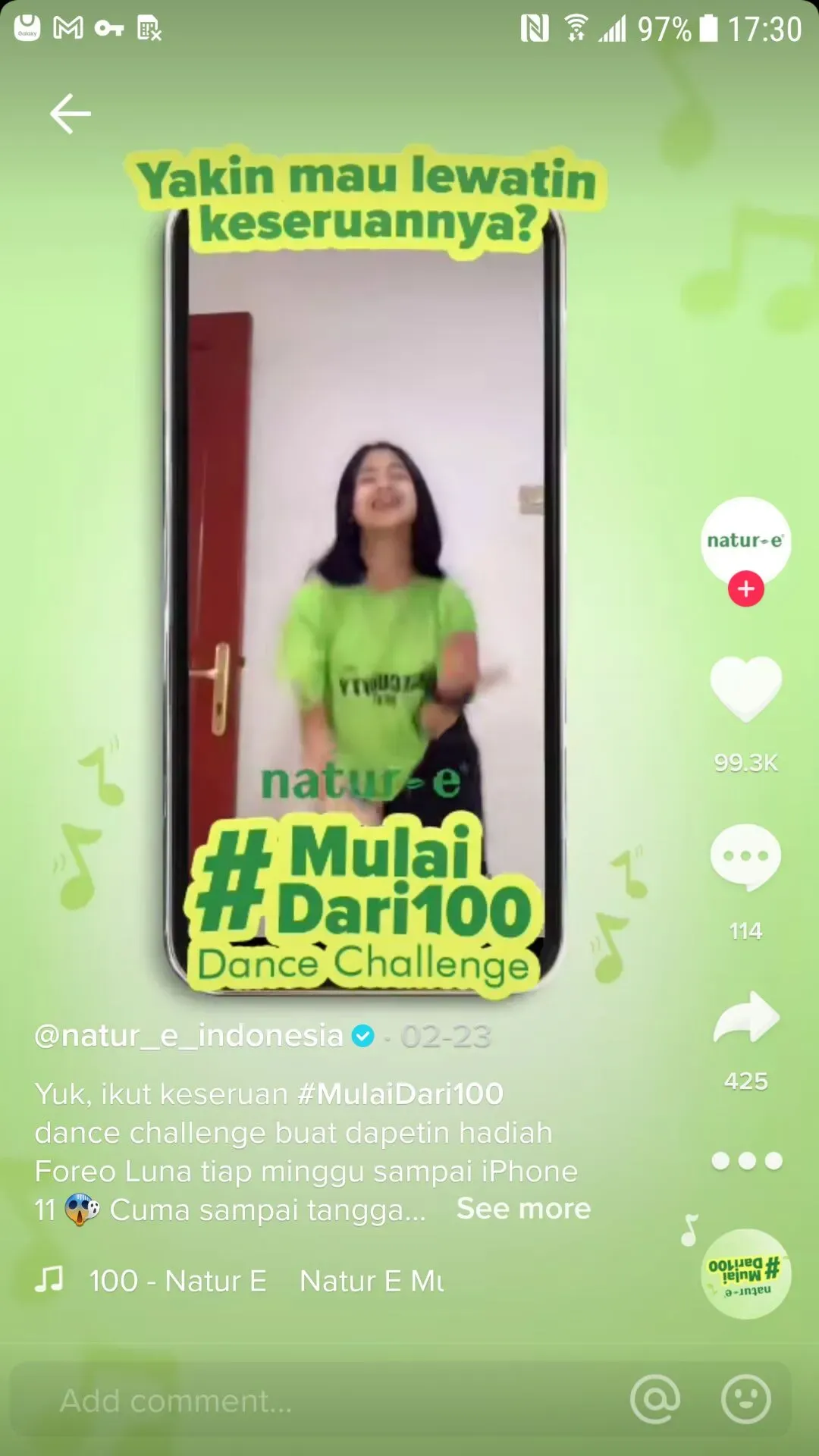
Task: Open the emoji picker smiley icon
Action: pos(745,1399)
